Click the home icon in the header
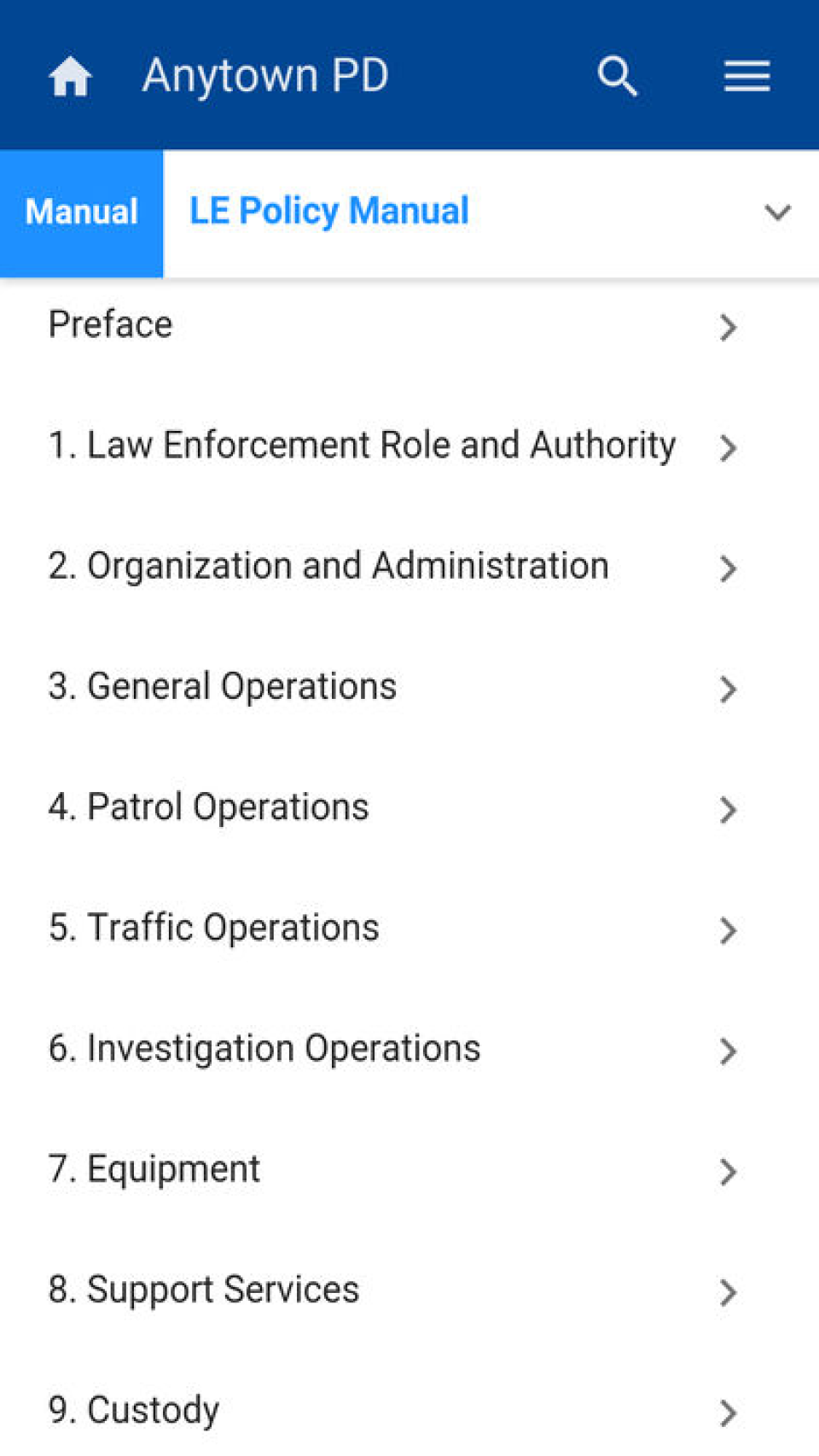819x1456 pixels. pos(71,76)
